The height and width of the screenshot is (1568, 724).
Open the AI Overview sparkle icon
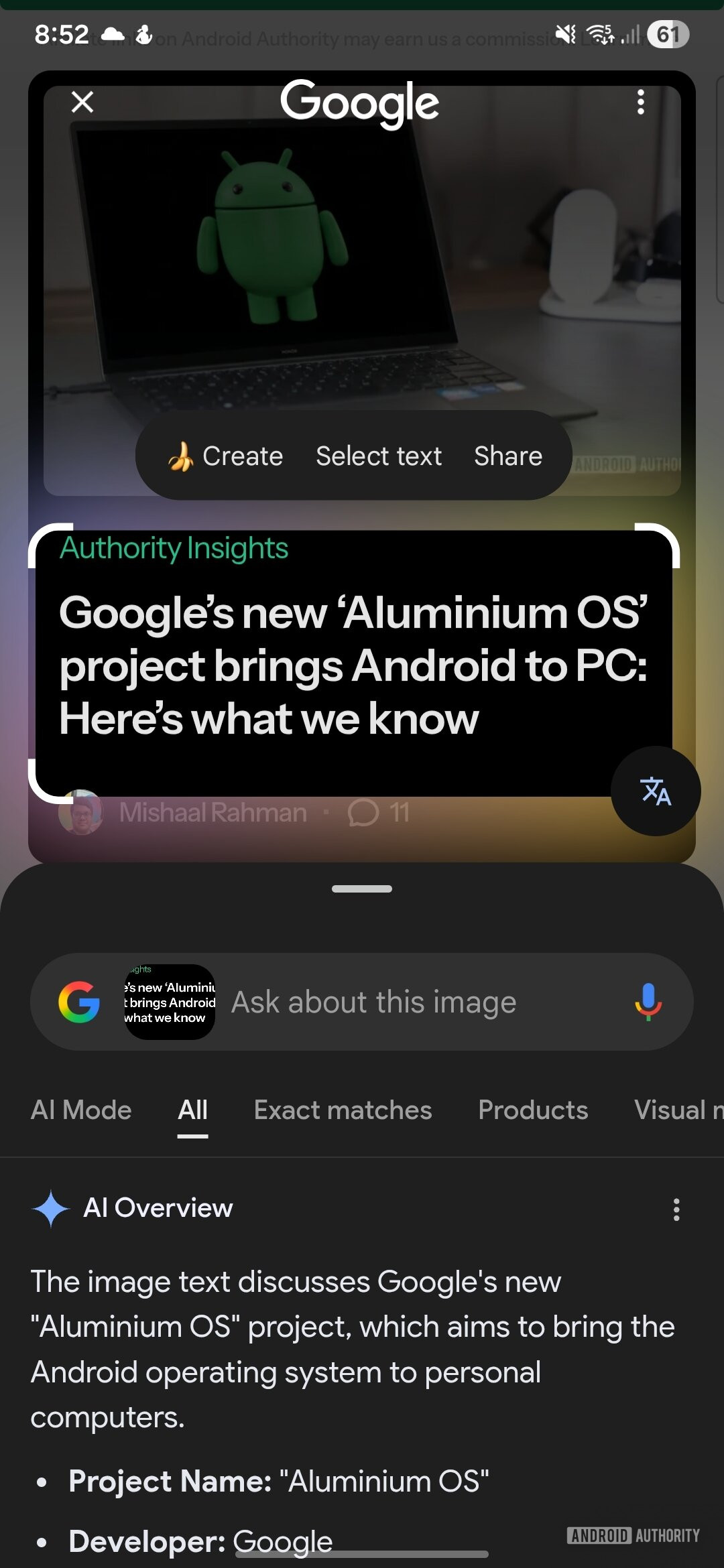50,1208
